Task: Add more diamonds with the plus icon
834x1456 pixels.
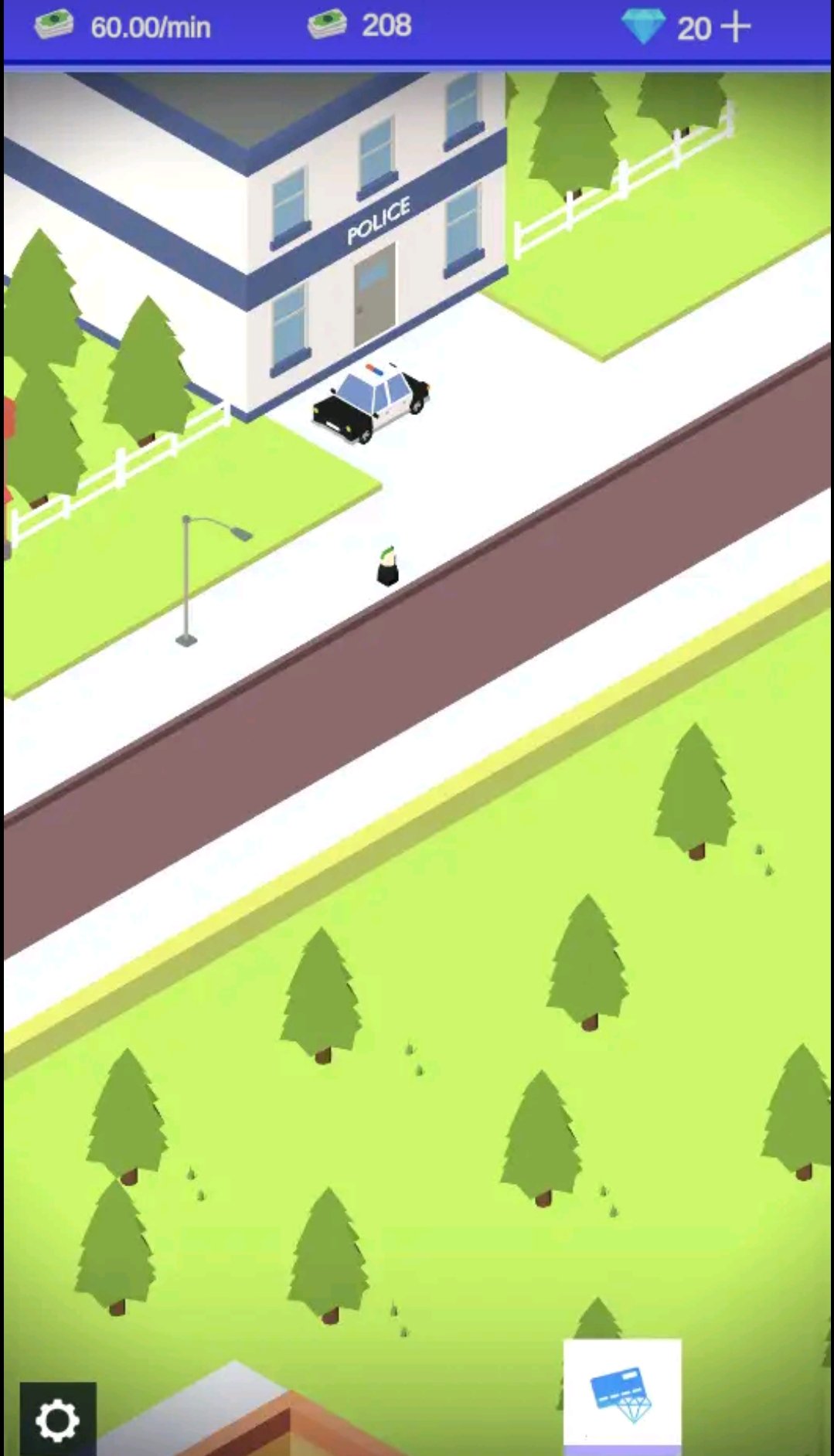Action: tap(735, 28)
